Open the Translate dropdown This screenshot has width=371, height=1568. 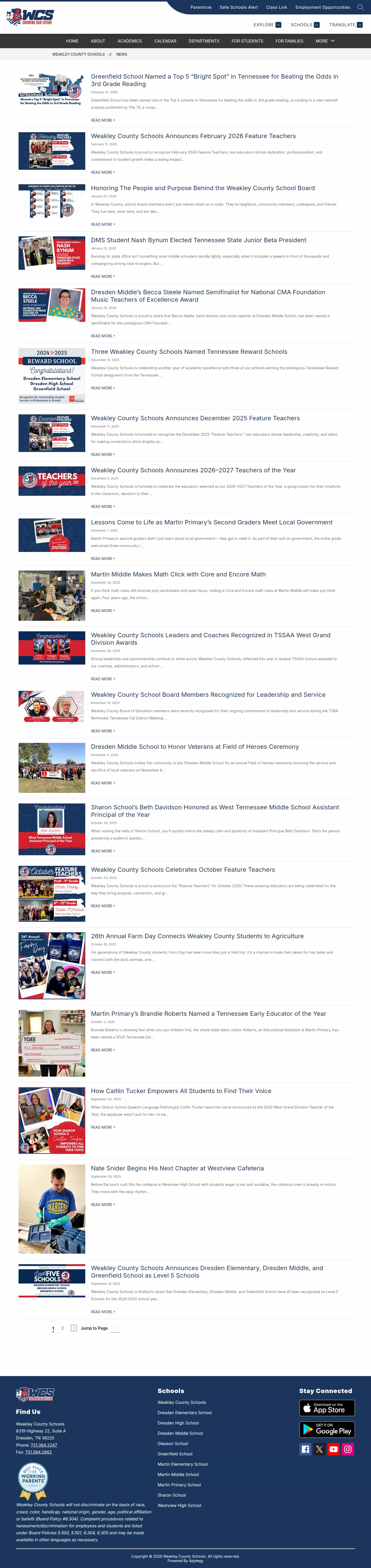point(345,25)
